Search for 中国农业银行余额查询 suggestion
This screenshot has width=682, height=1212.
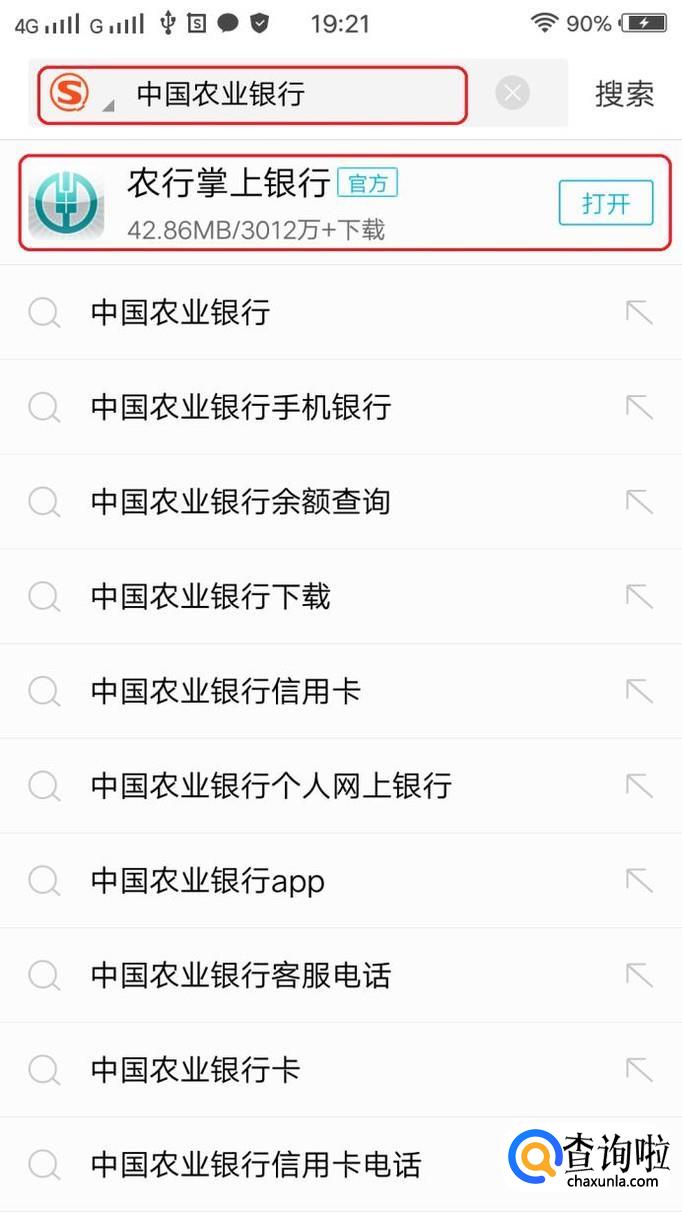240,502
